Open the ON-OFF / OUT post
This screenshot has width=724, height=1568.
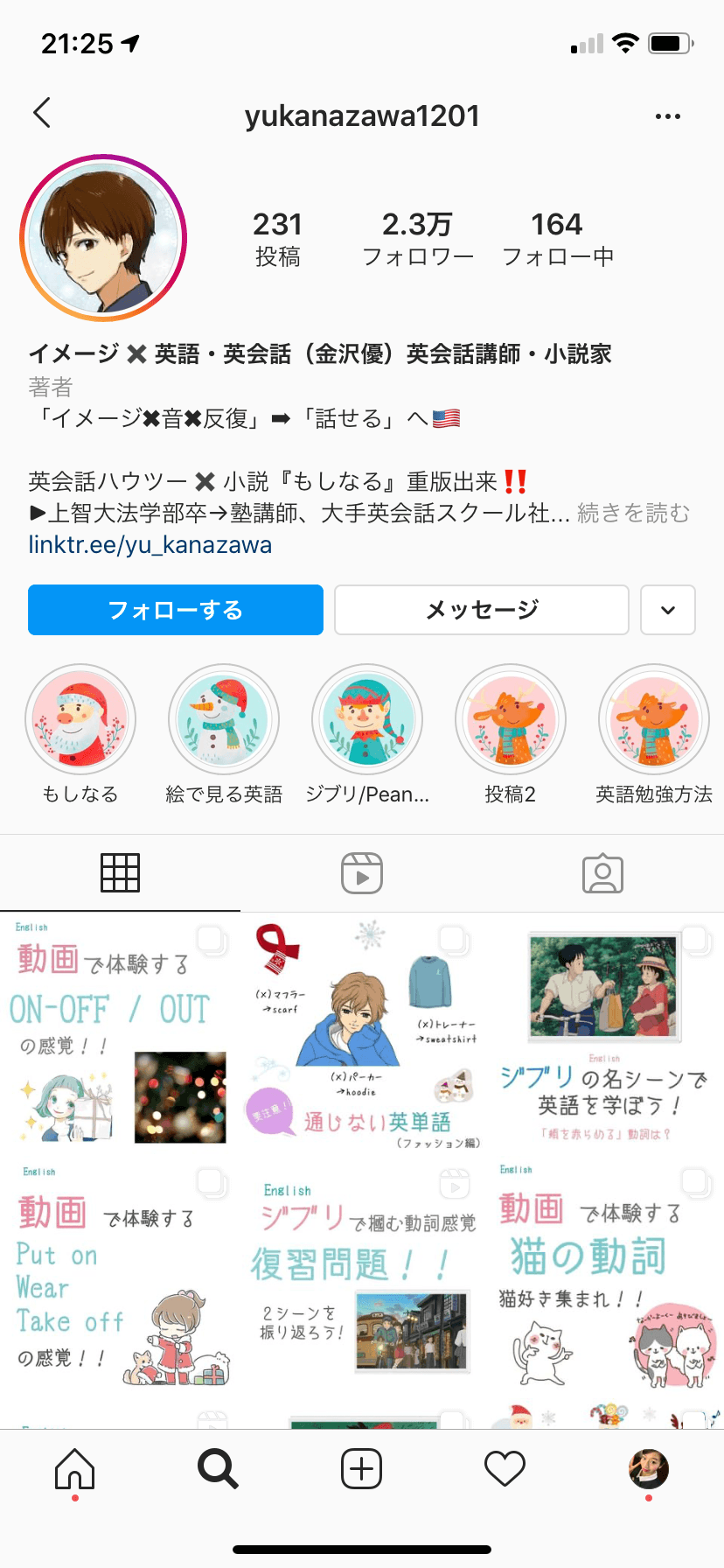point(120,1034)
